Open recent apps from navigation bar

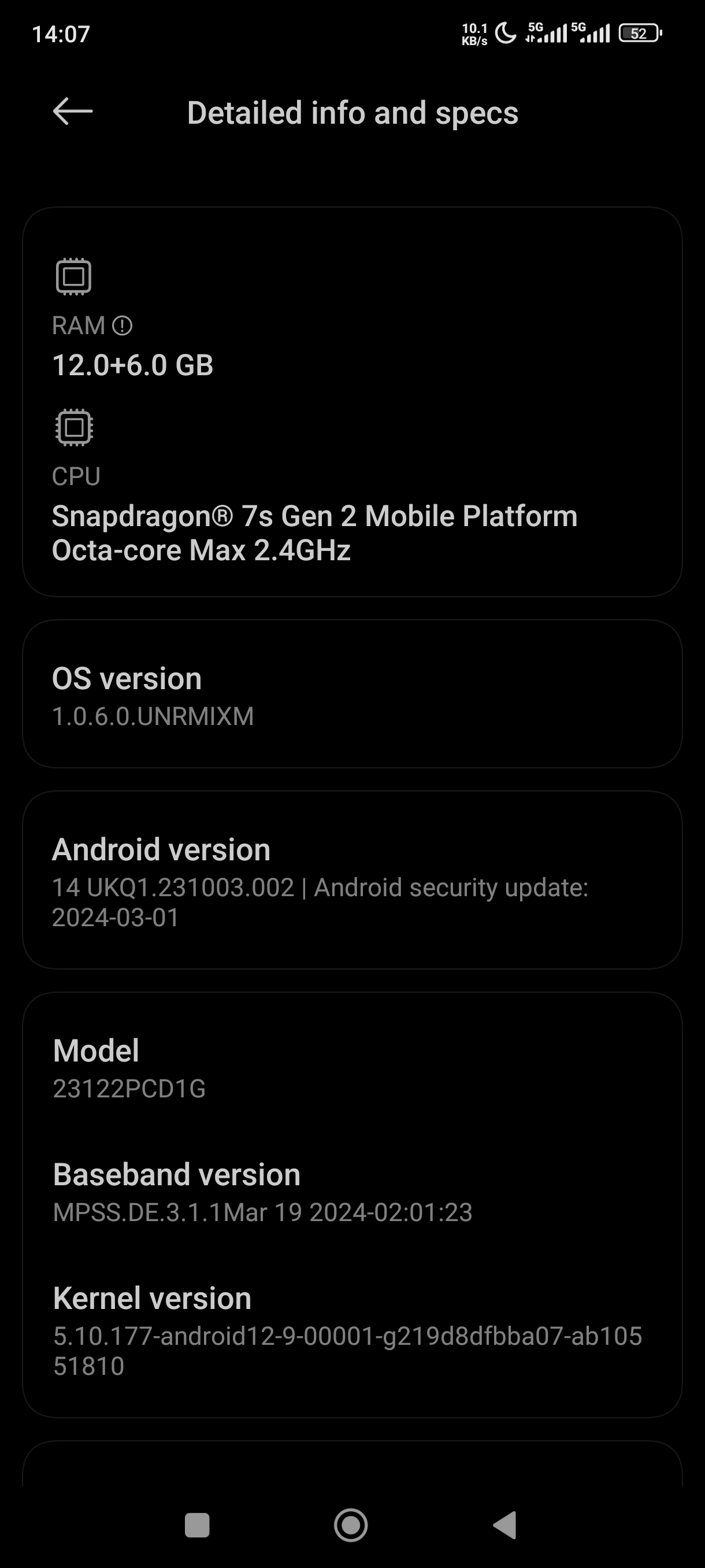[197, 1525]
